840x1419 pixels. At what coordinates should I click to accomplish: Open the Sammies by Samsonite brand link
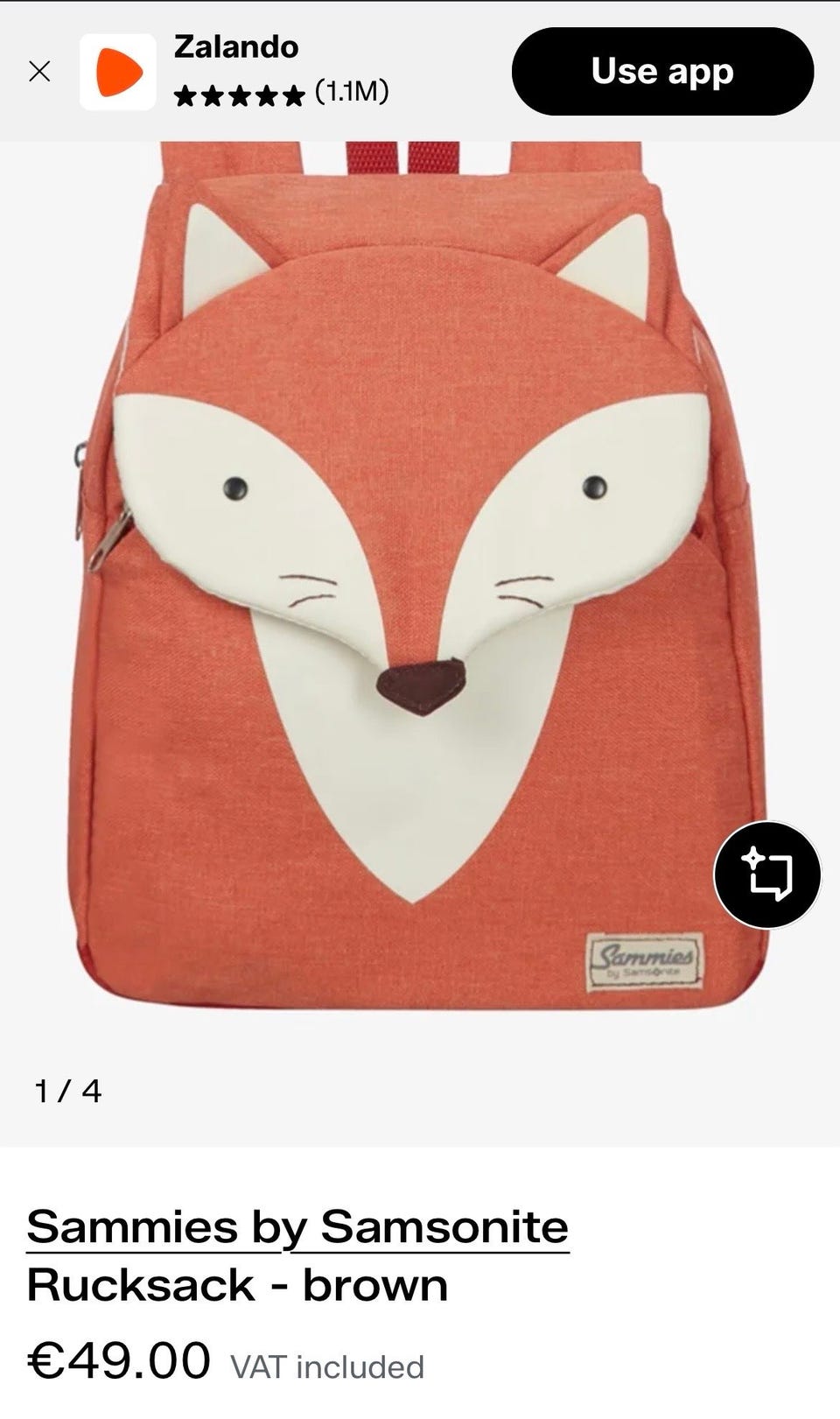click(297, 1226)
